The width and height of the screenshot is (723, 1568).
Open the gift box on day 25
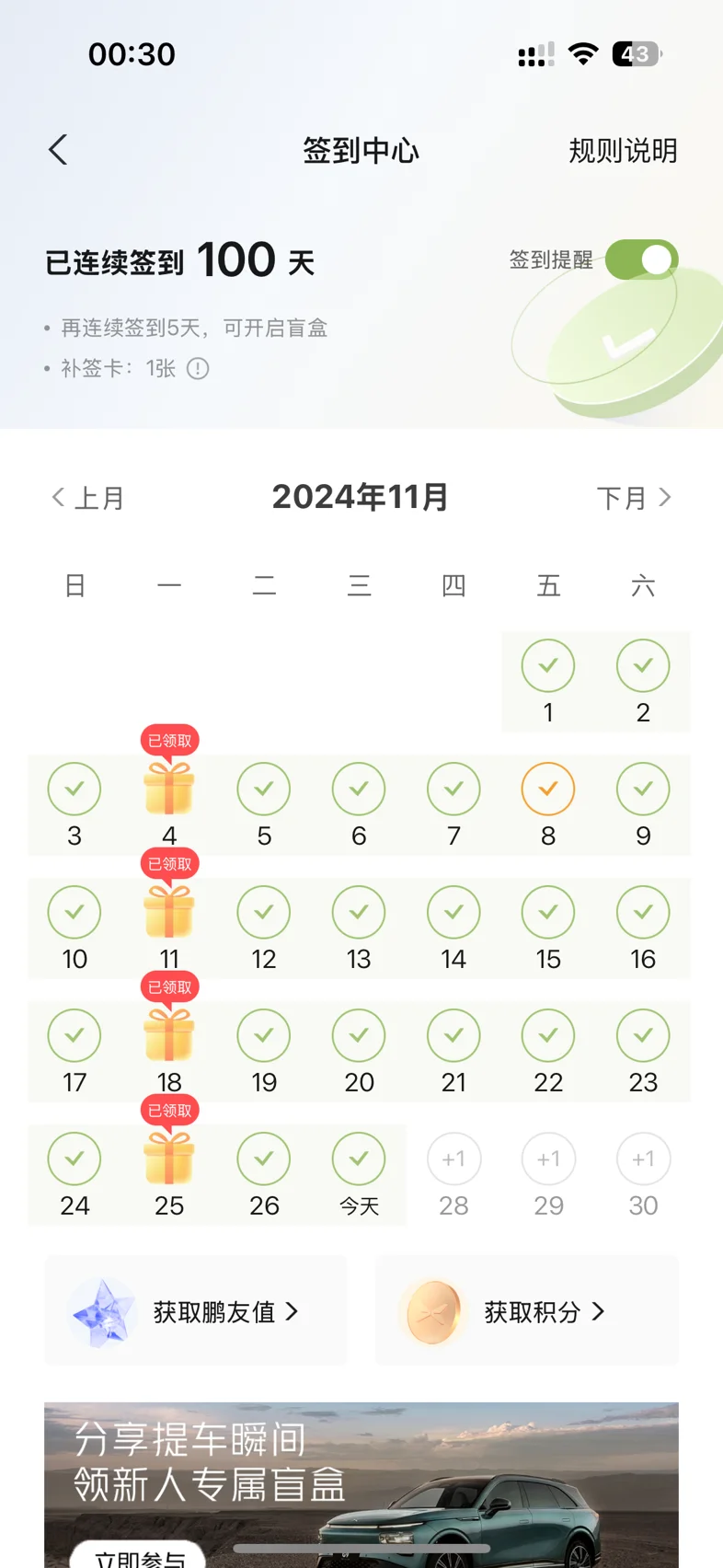pyautogui.click(x=169, y=1158)
